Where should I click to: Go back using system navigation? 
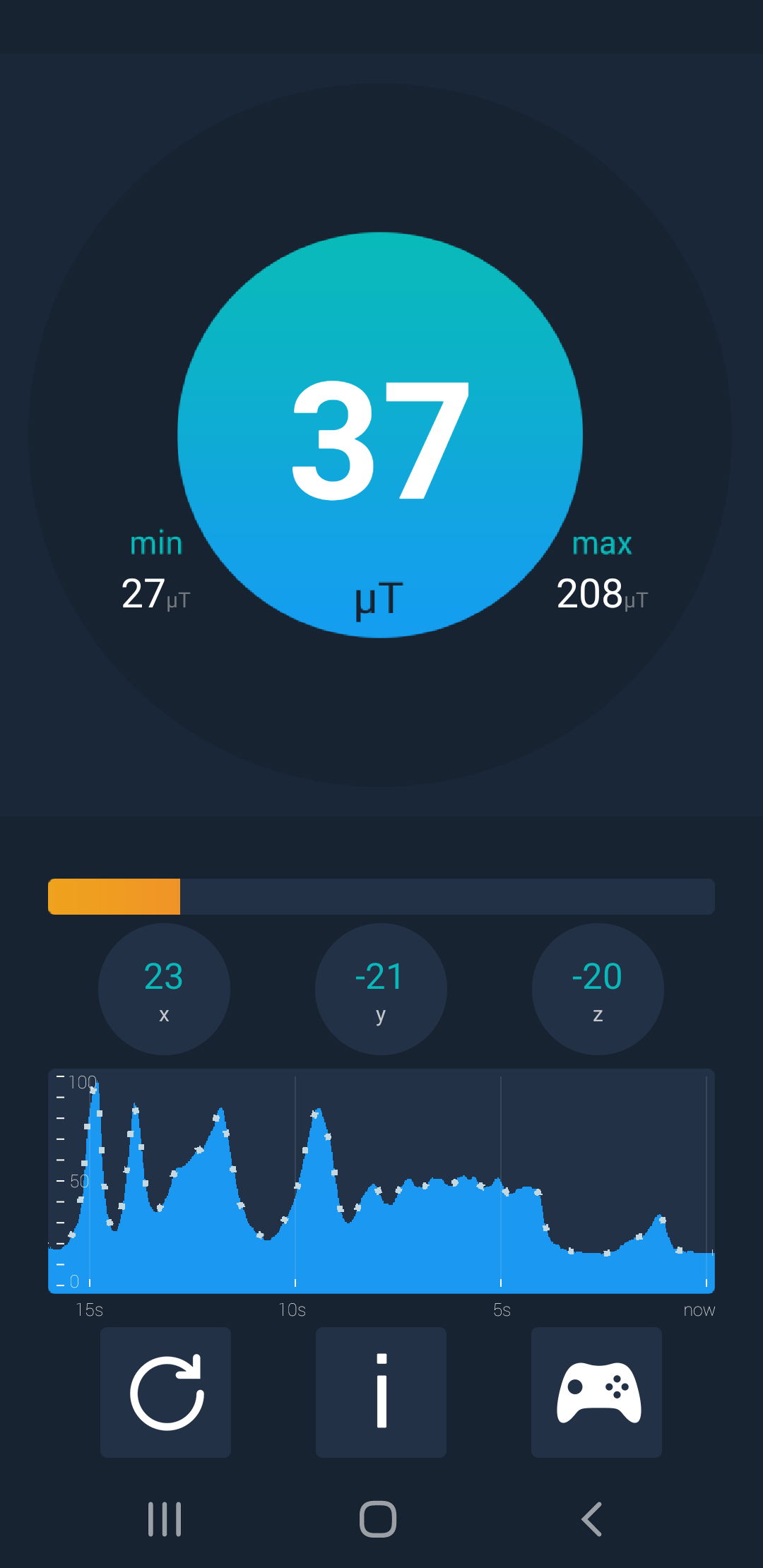[591, 1519]
